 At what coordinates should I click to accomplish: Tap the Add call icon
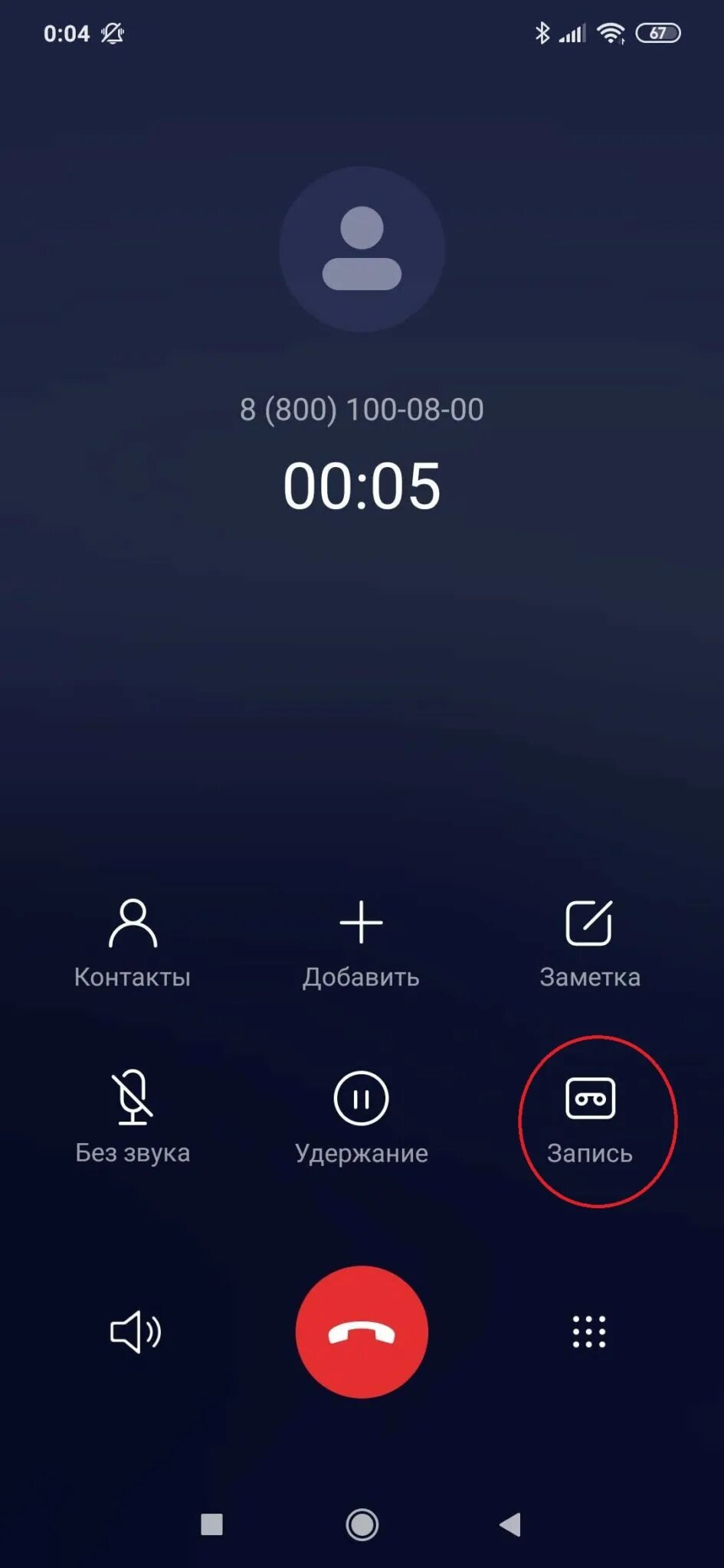[x=362, y=924]
